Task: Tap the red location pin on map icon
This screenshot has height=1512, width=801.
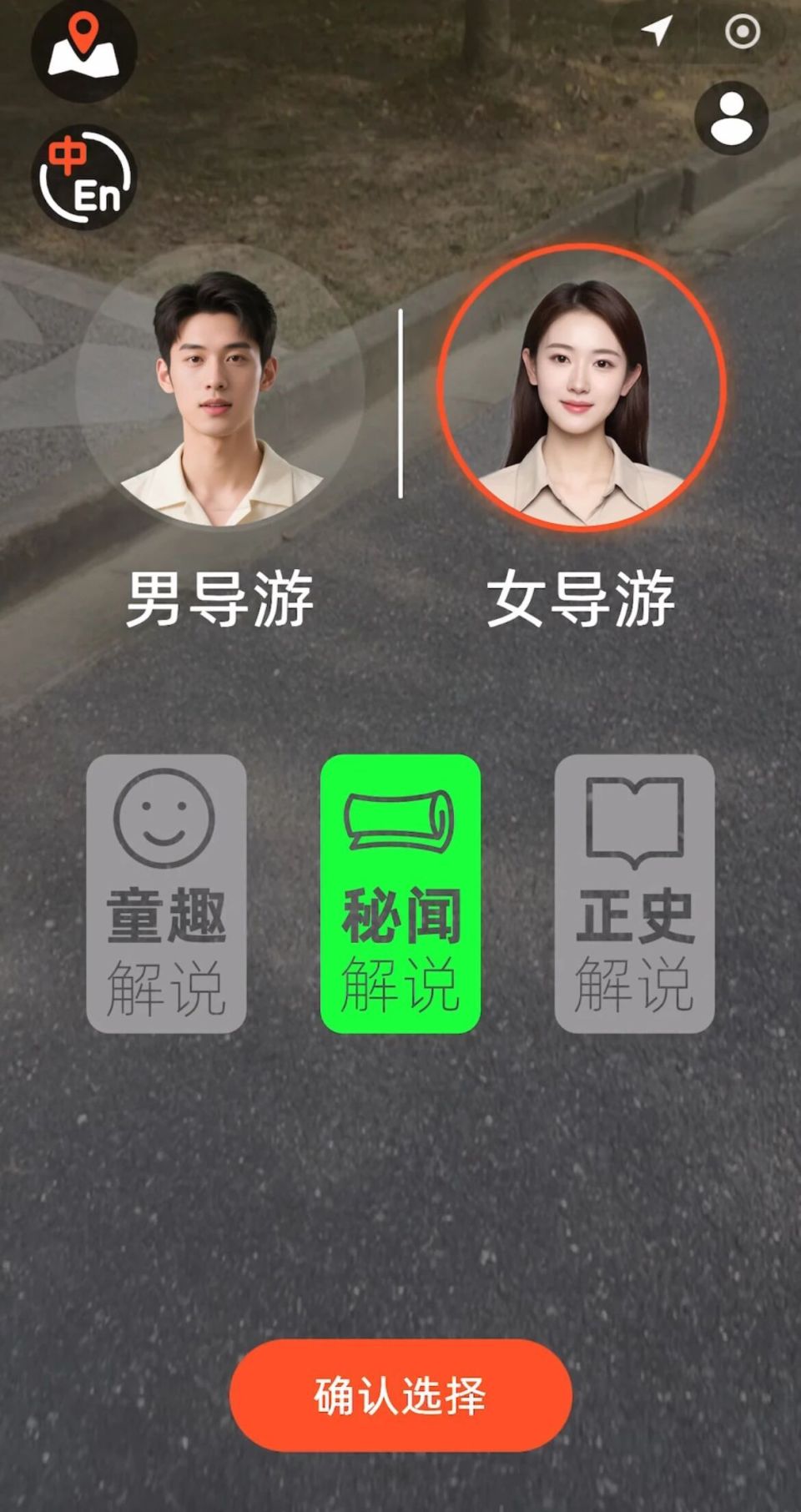Action: click(83, 32)
